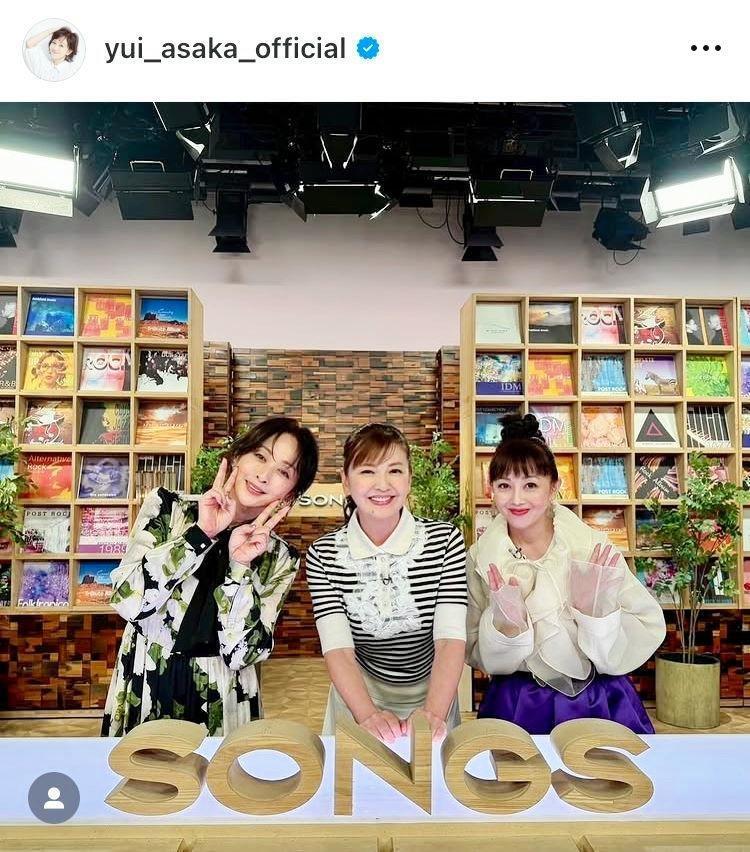Open the yui_asaka_official username link
Image resolution: width=750 pixels, height=852 pixels.
click(225, 48)
